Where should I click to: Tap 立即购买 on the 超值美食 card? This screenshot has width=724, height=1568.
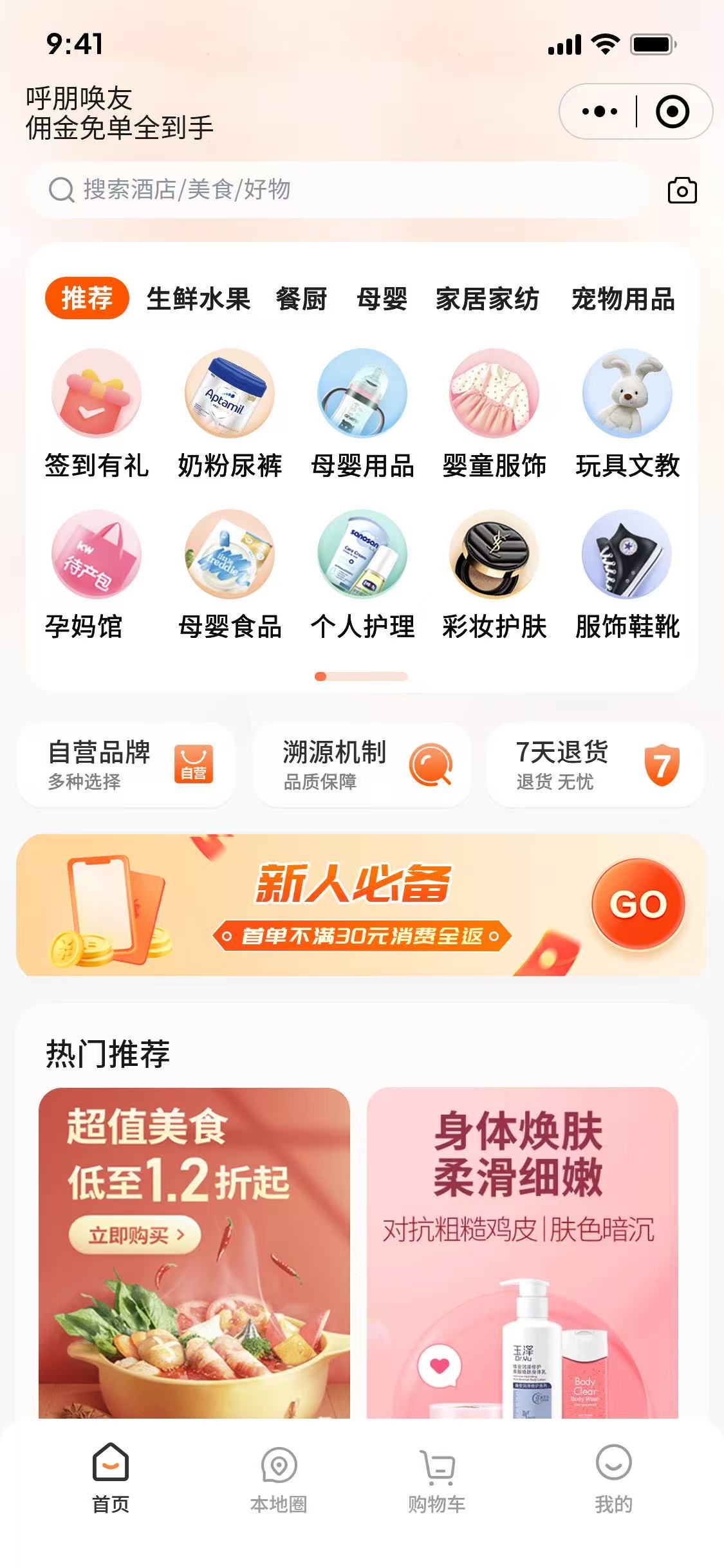[x=135, y=1235]
